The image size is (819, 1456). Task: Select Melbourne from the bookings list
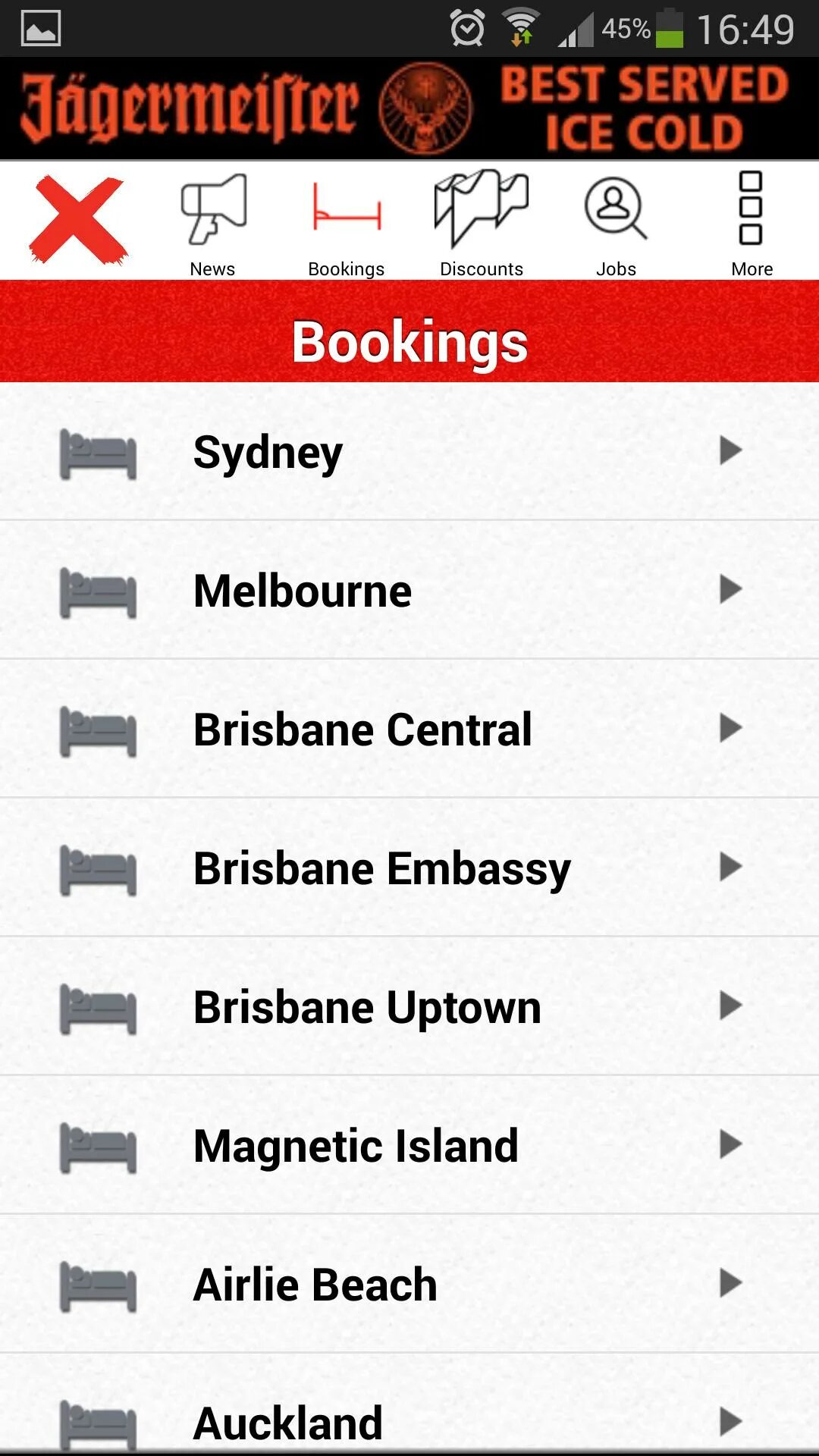click(409, 591)
